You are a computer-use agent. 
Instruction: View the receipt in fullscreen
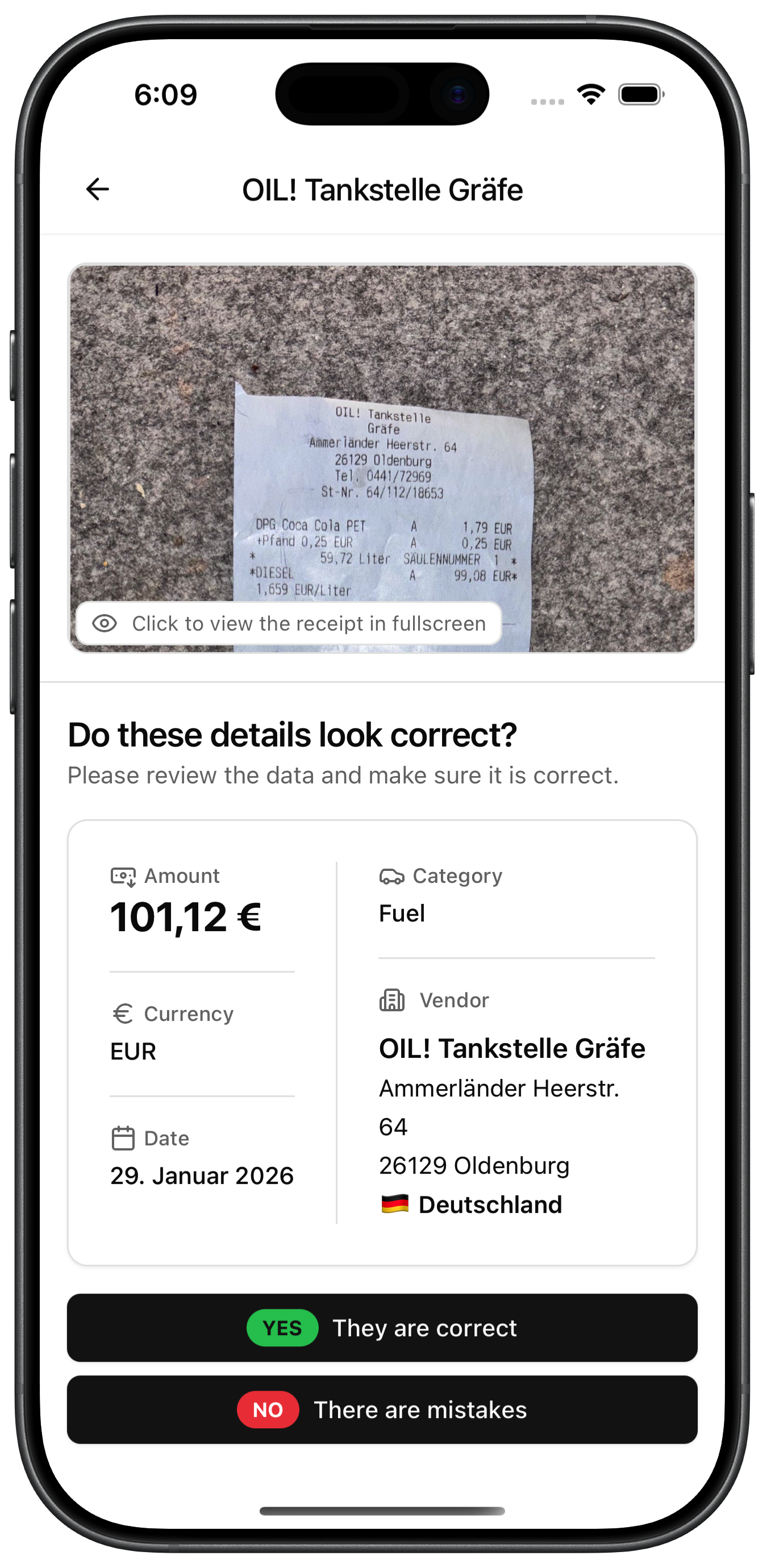(x=289, y=623)
